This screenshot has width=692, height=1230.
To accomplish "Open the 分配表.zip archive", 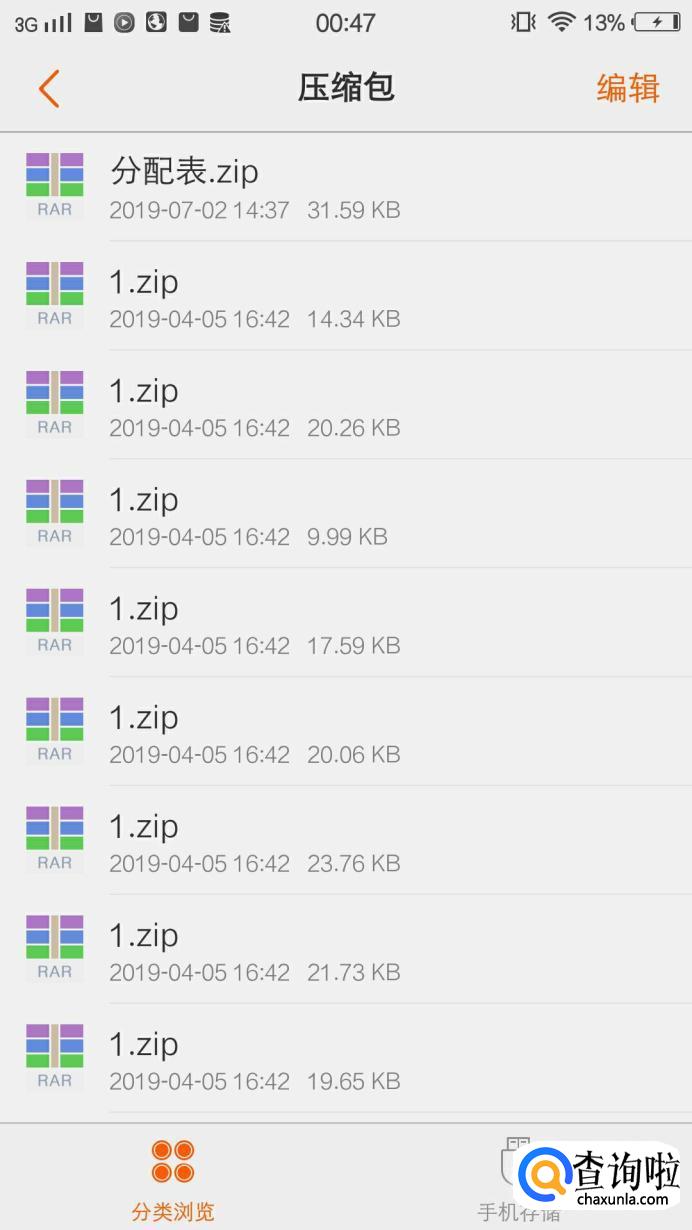I will 346,187.
